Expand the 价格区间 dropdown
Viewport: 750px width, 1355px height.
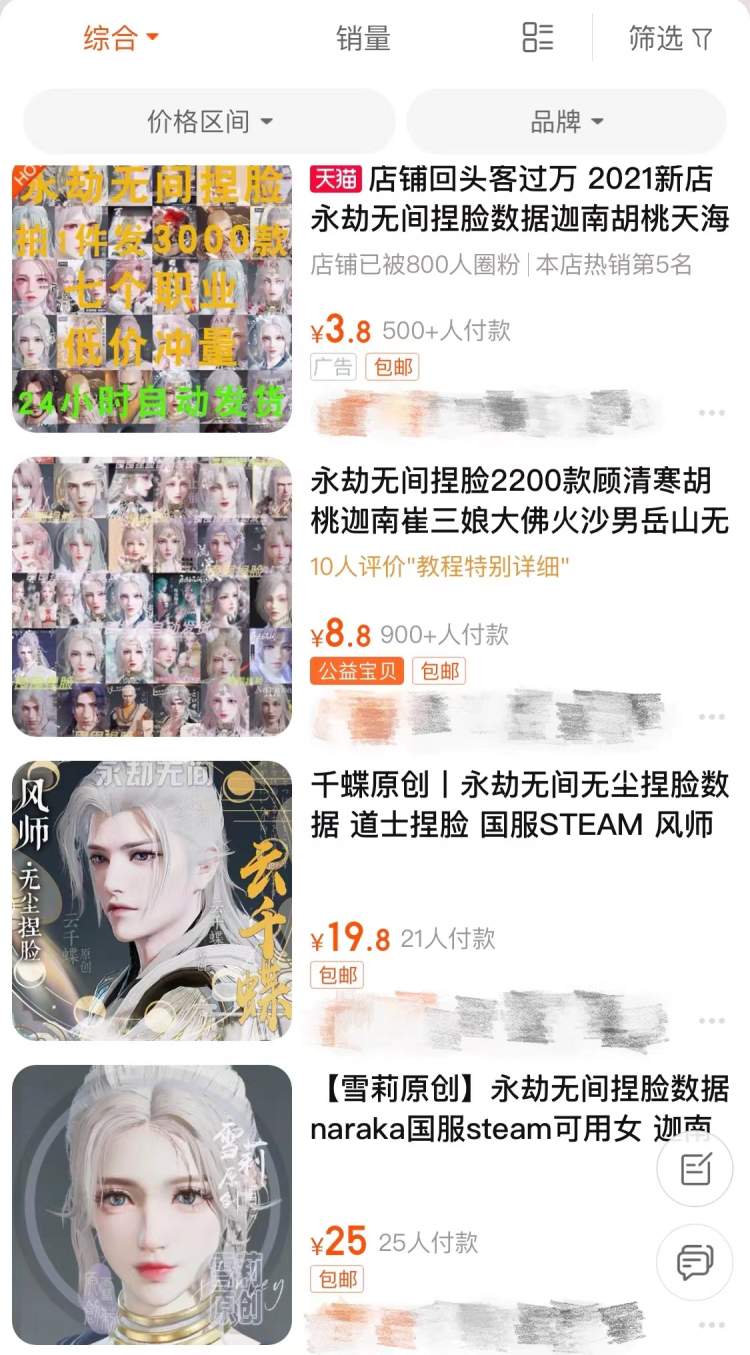point(209,122)
